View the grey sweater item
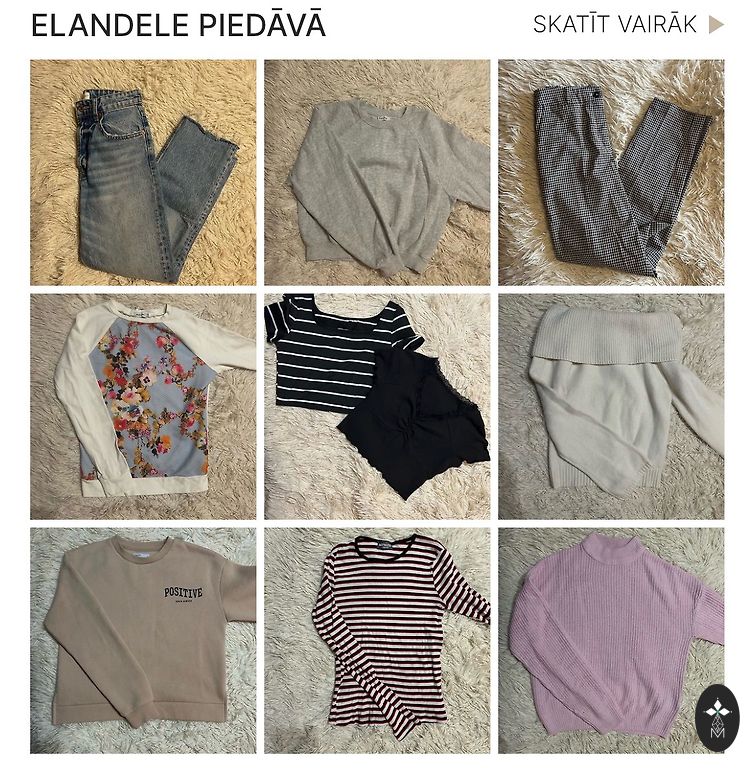The width and height of the screenshot is (756, 768). tap(377, 172)
